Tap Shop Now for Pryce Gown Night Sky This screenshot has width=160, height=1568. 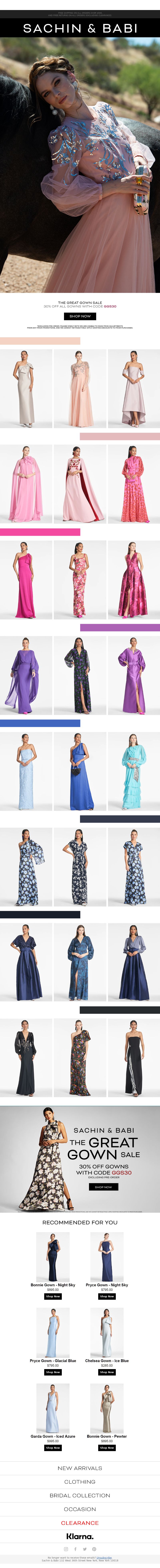pos(107,1296)
